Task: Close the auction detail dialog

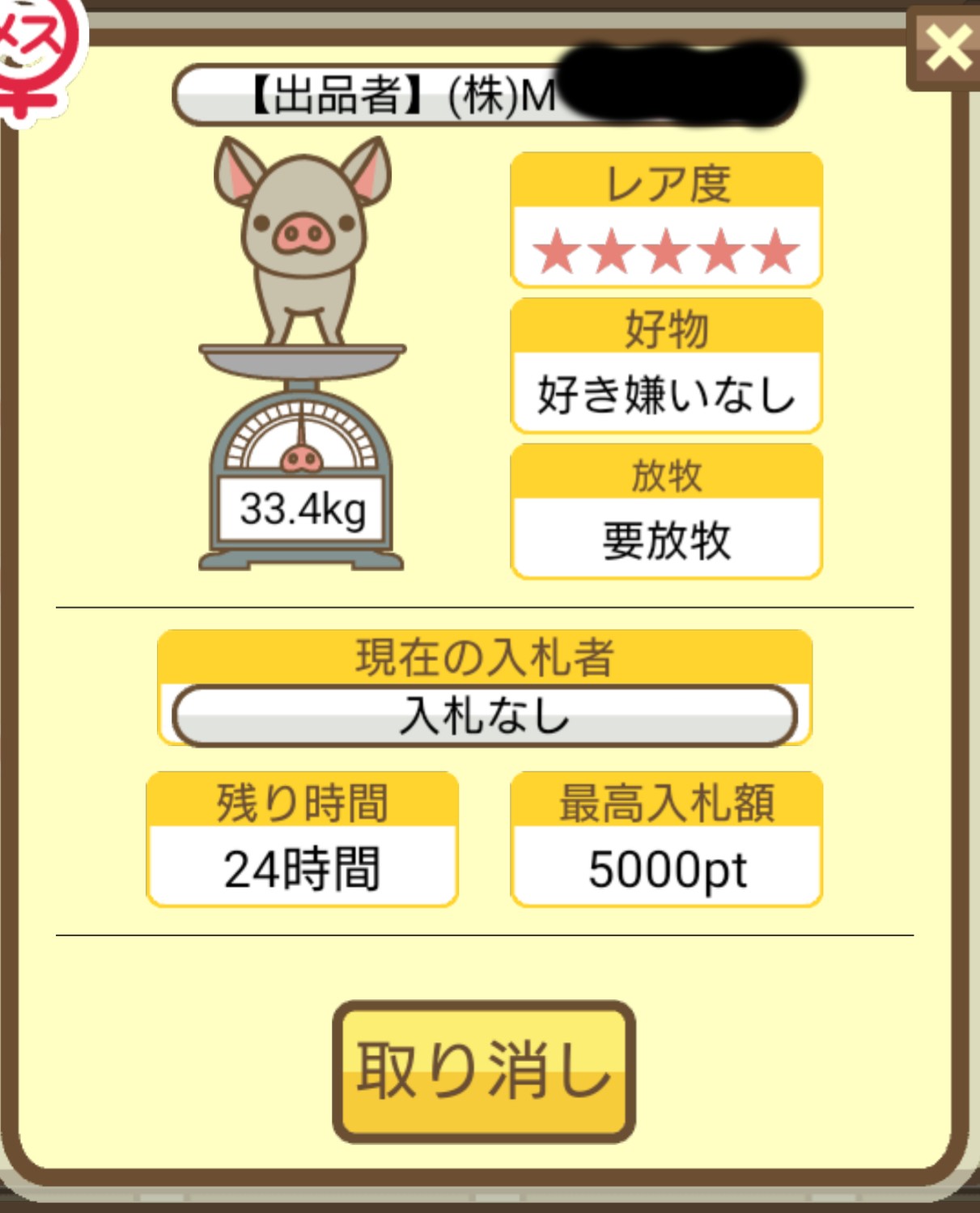Action: (947, 49)
